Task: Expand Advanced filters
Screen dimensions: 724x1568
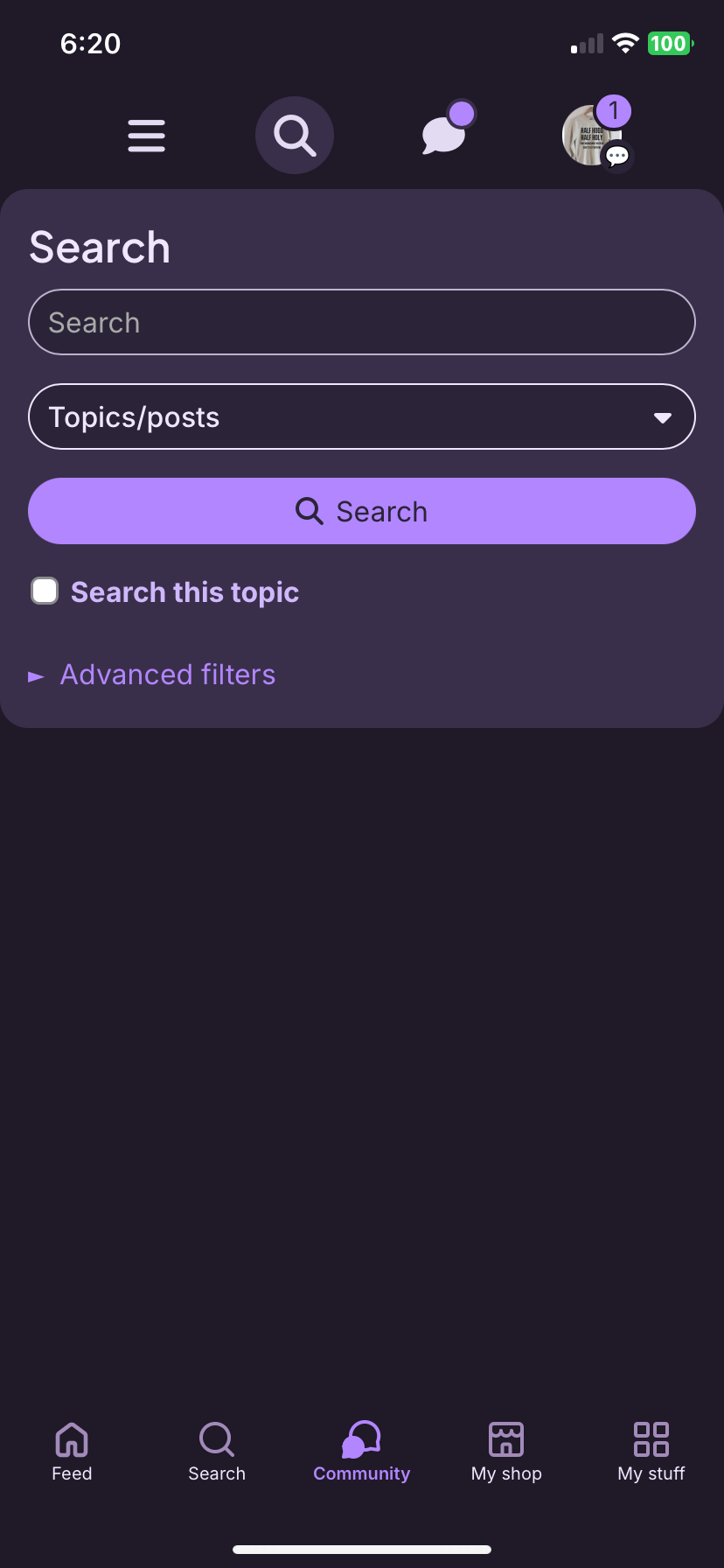Action: pos(167,675)
